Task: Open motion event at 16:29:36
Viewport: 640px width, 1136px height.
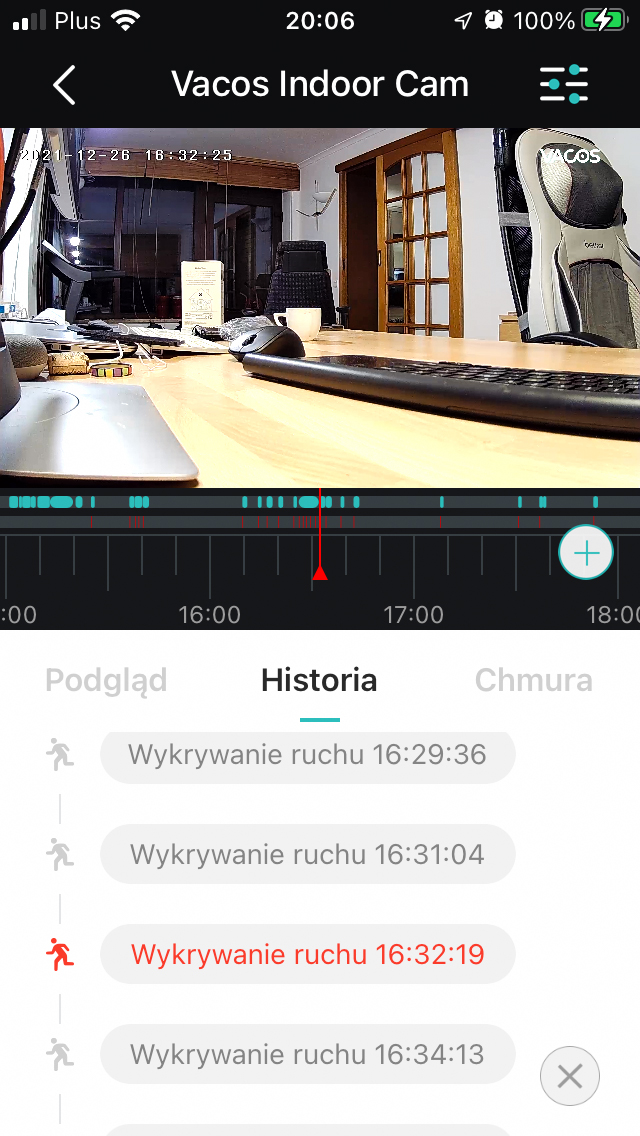Action: coord(307,754)
